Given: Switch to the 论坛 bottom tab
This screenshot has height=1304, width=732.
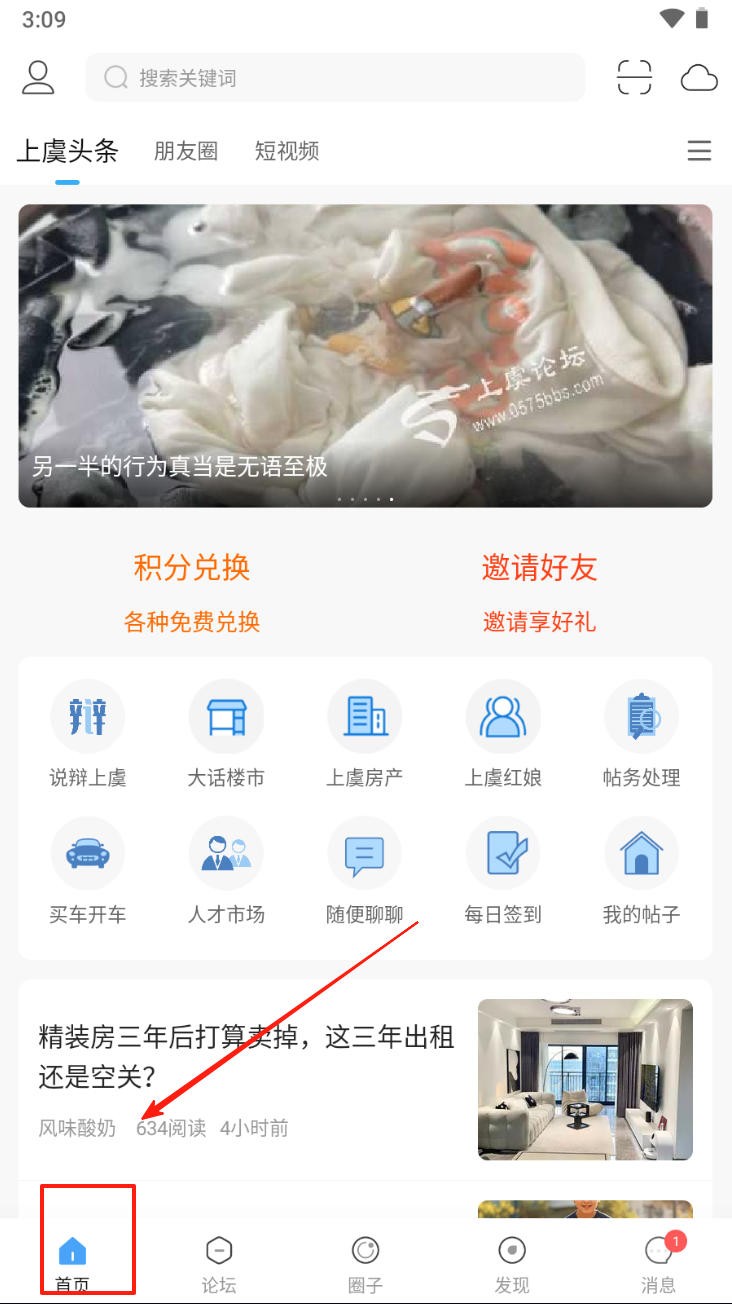Looking at the screenshot, I should point(219,1263).
